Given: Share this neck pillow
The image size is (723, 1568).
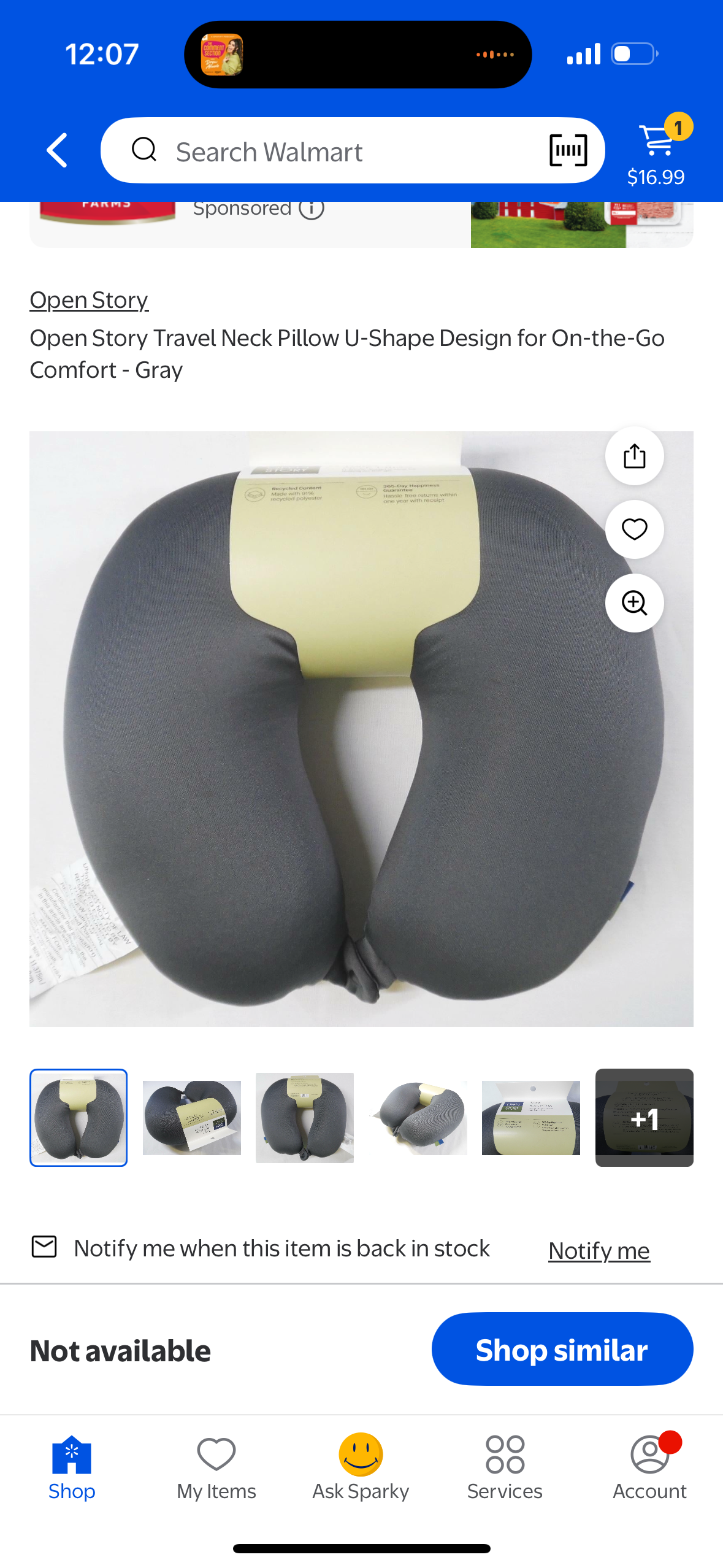Looking at the screenshot, I should pyautogui.click(x=634, y=456).
